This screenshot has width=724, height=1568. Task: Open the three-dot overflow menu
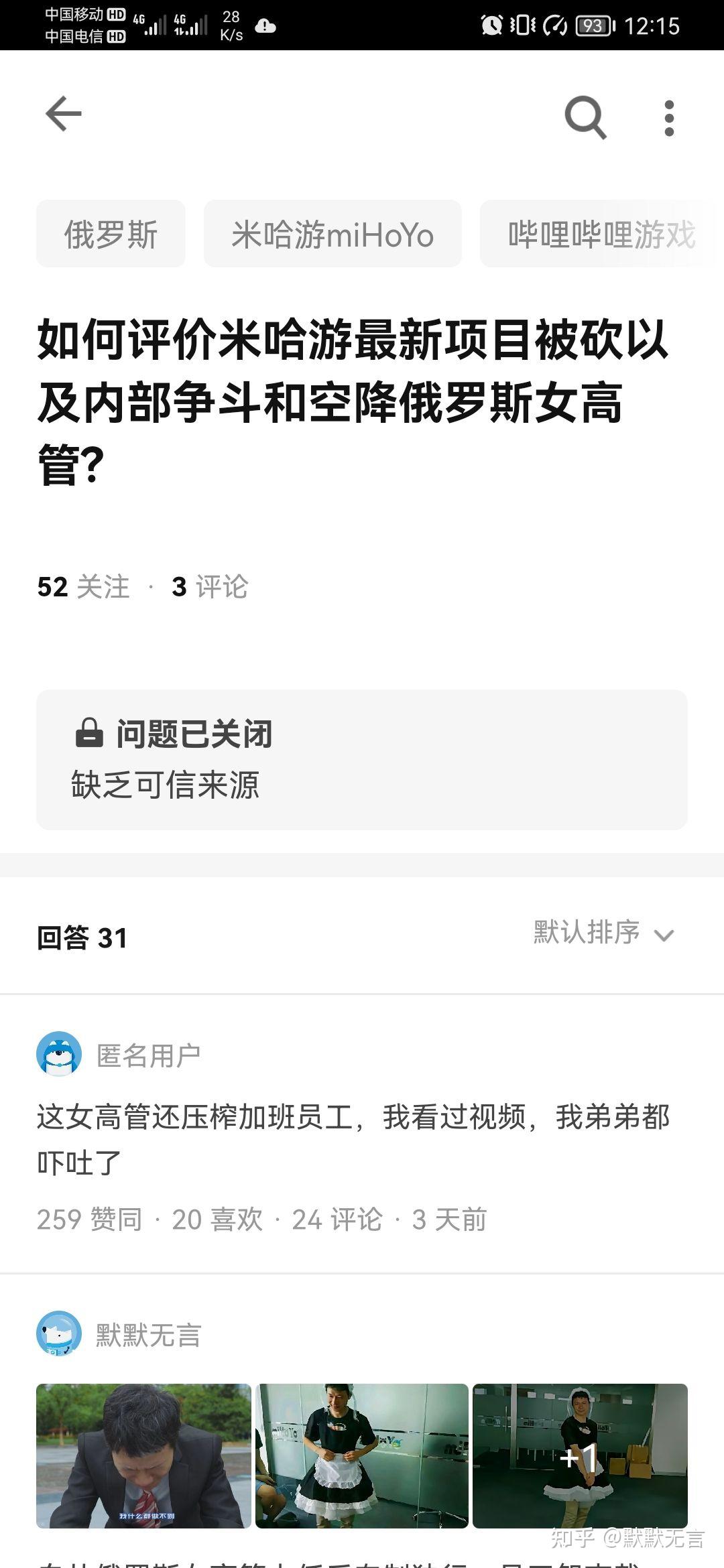tap(668, 119)
